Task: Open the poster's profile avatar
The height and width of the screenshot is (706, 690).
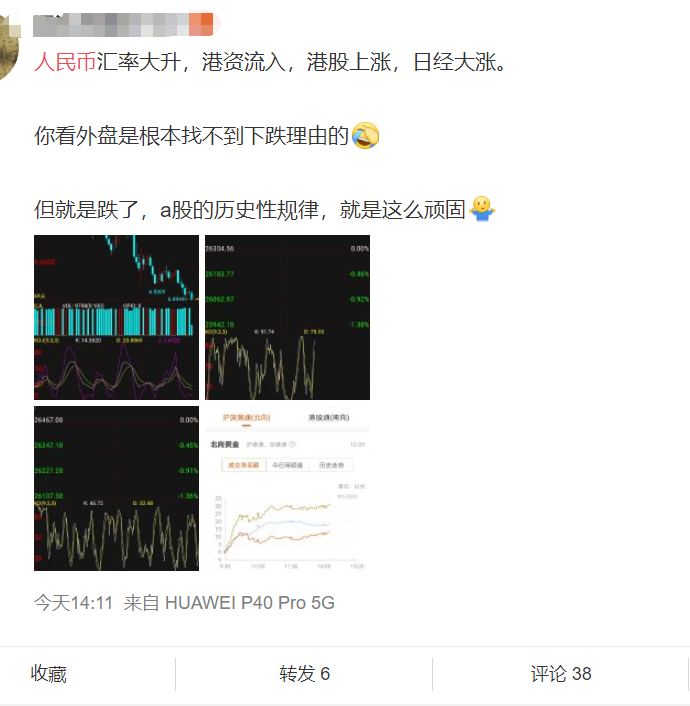Action: click(9, 45)
